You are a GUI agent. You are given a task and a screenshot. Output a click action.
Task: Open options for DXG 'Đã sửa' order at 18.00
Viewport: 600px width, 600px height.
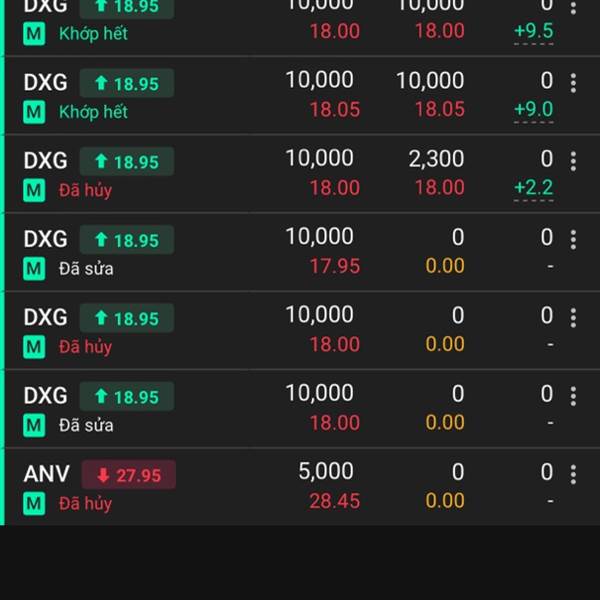pyautogui.click(x=573, y=396)
